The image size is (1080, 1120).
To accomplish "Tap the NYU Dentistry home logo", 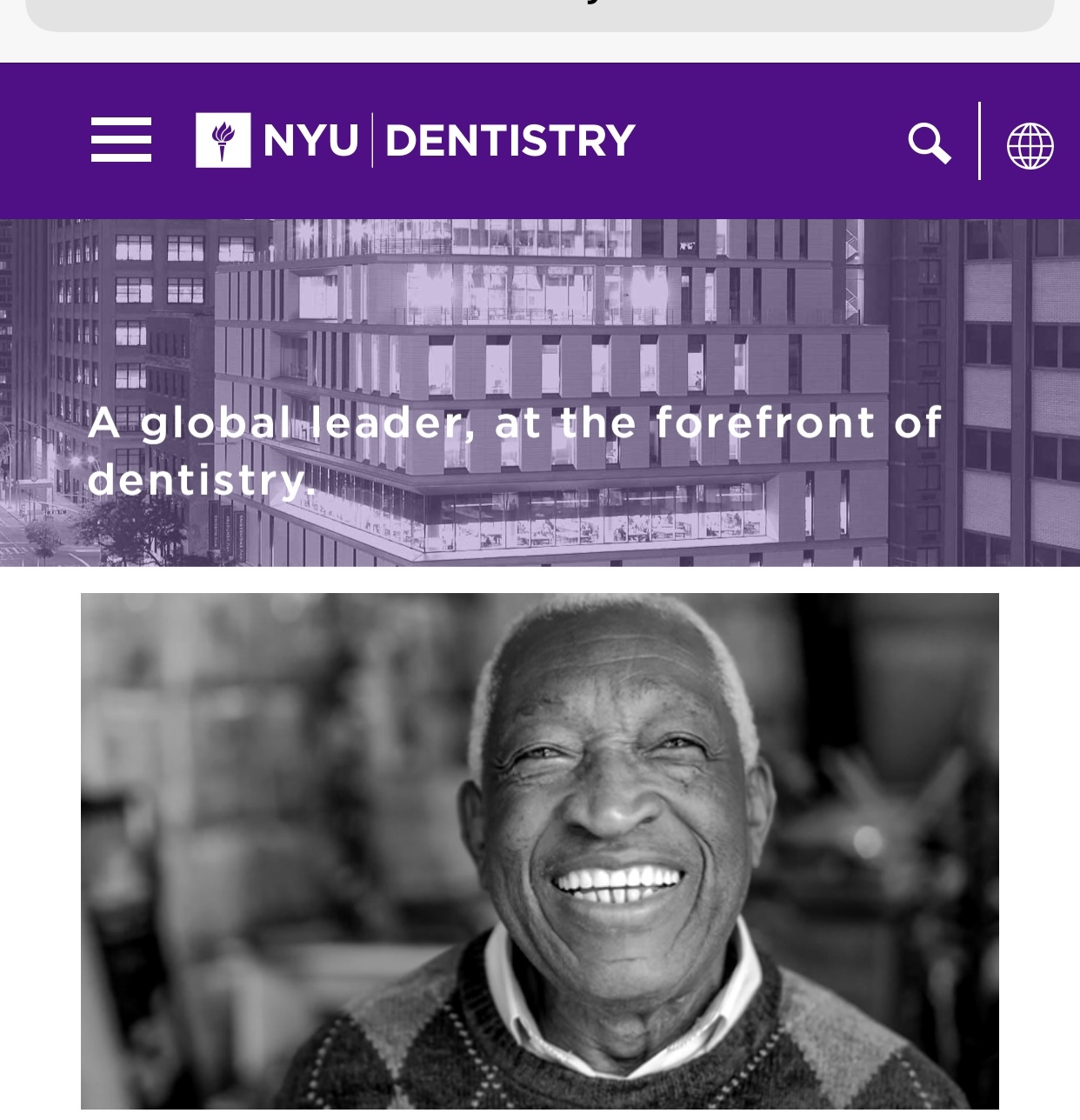I will pos(415,140).
